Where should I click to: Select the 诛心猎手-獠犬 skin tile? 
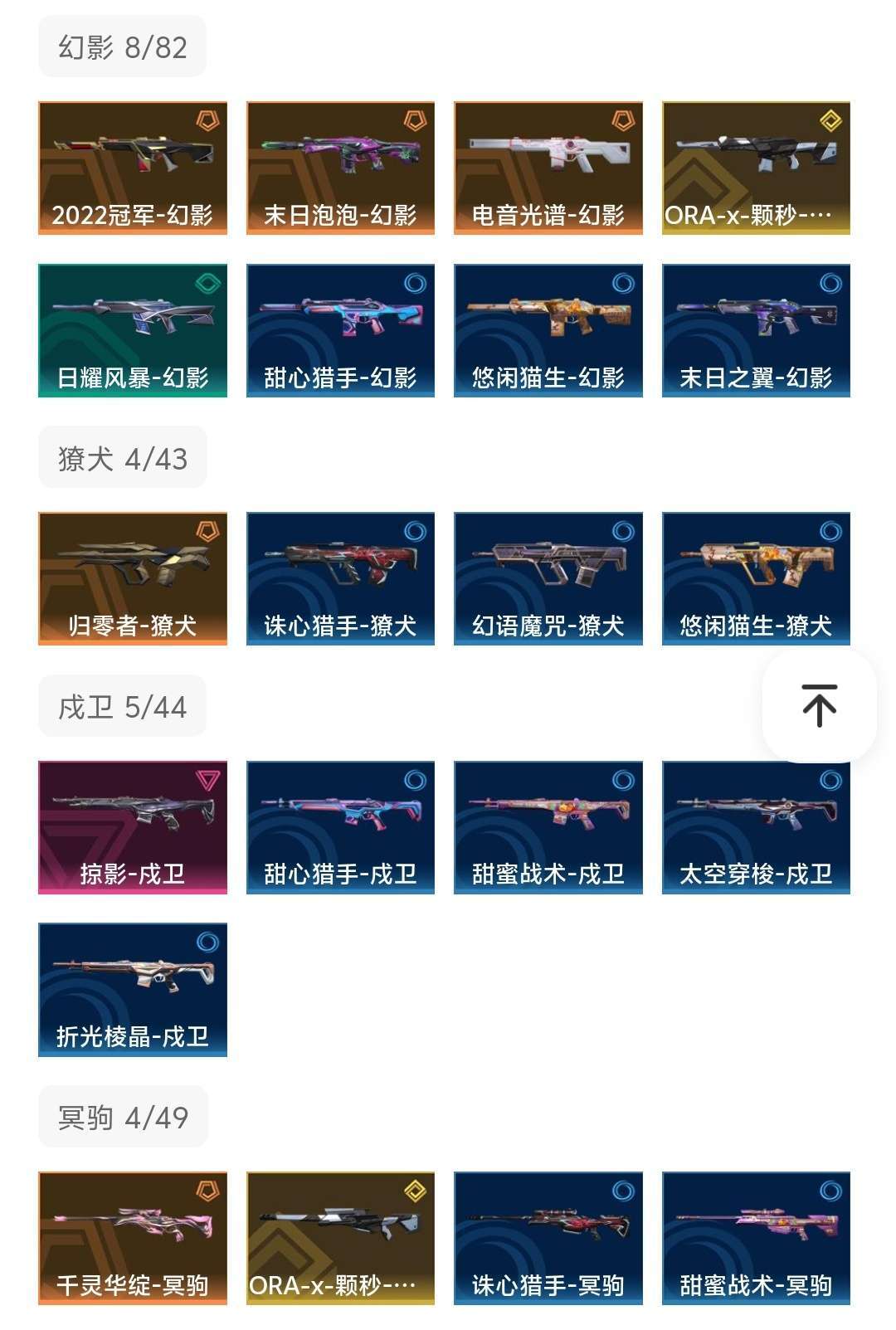point(340,578)
